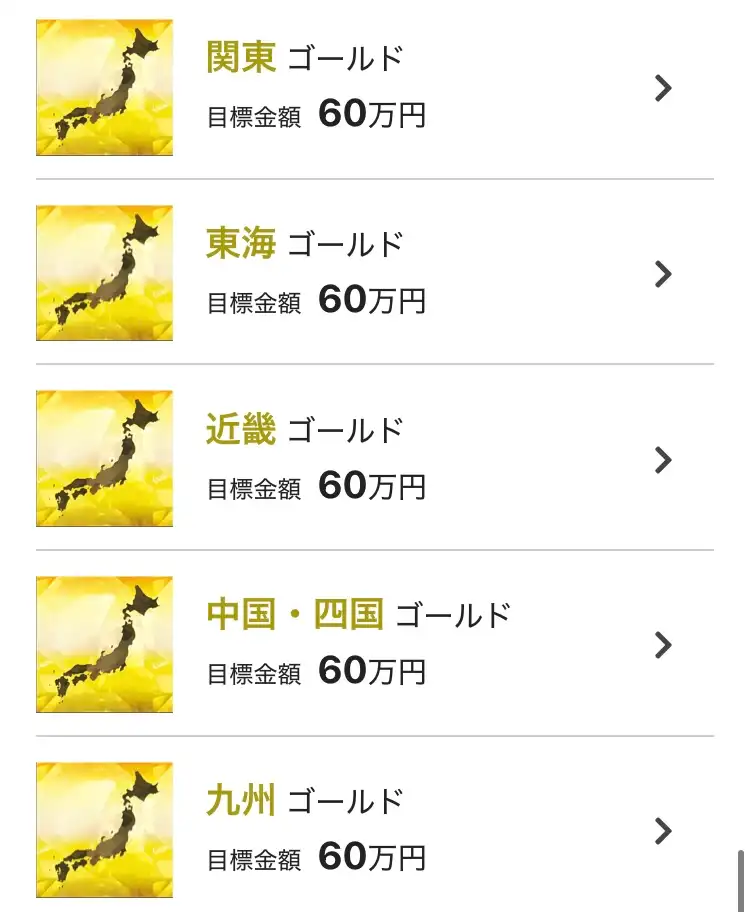This screenshot has width=750, height=912.
Task: Click the 東海 gold Japan map icon
Action: 104,273
